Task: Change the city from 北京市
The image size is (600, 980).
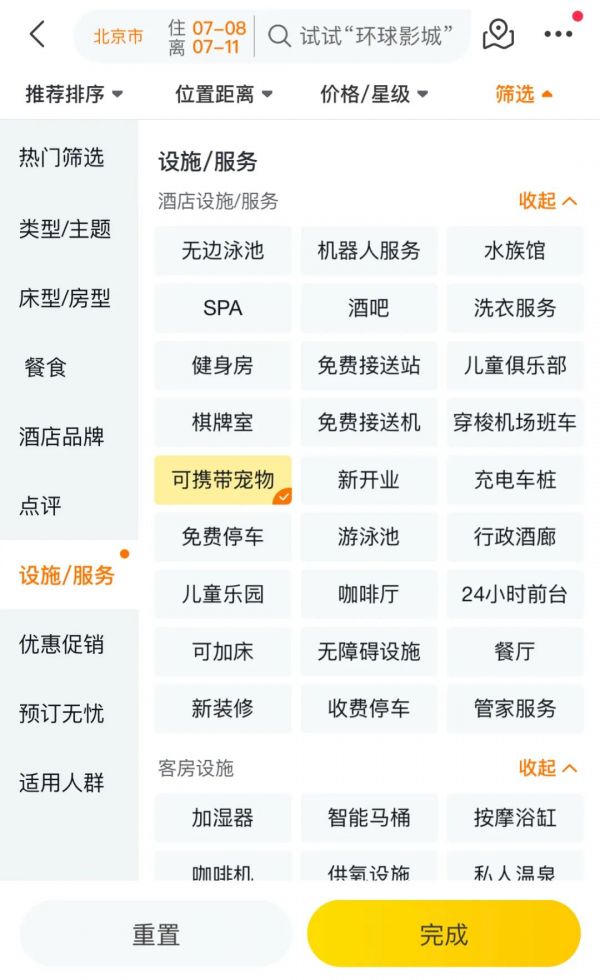Action: tap(118, 36)
